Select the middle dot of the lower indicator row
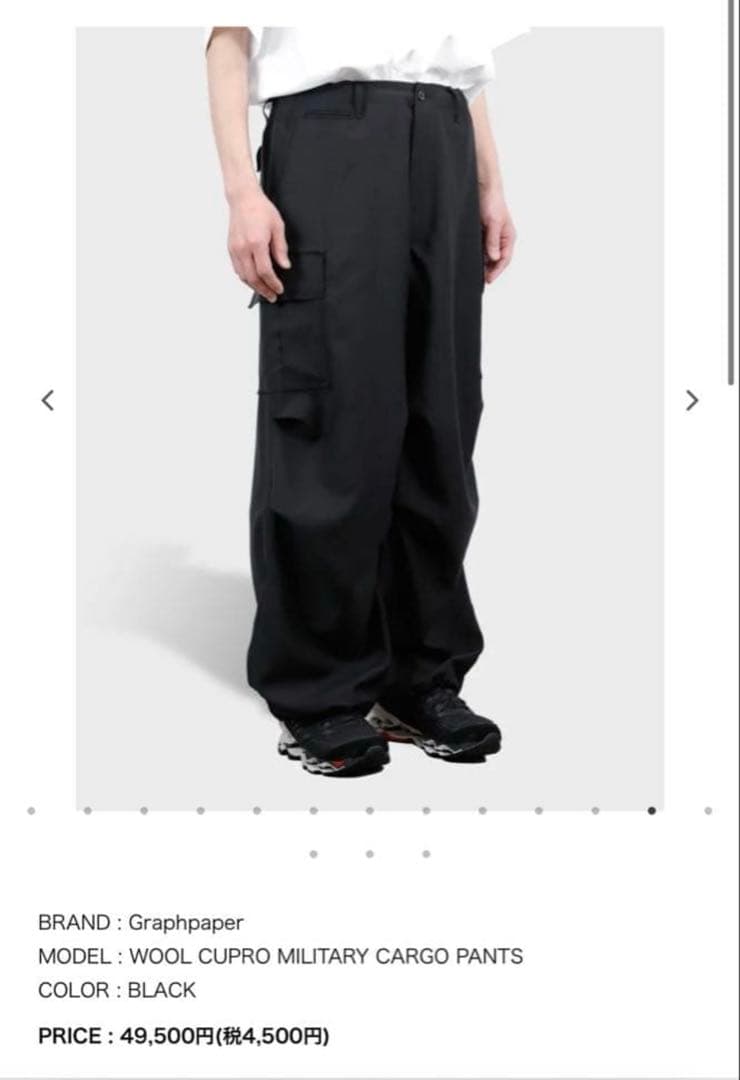This screenshot has height=1080, width=740. [x=370, y=854]
